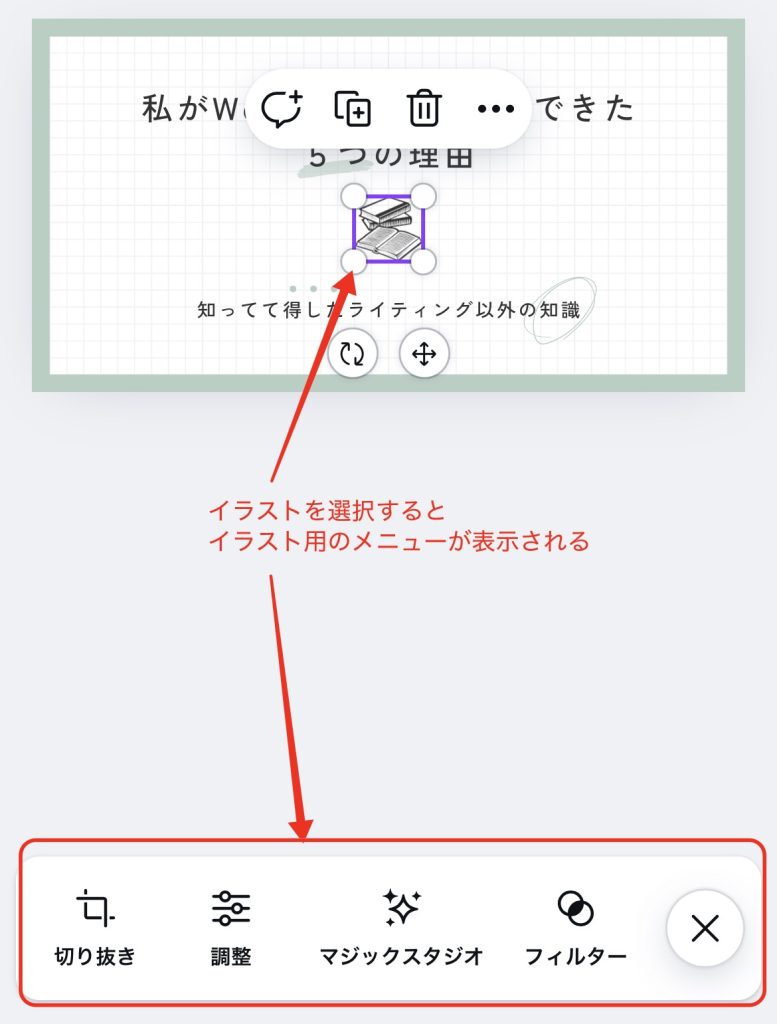Open the 調整 adjust settings
Image resolution: width=777 pixels, height=1024 pixels.
coord(231,927)
